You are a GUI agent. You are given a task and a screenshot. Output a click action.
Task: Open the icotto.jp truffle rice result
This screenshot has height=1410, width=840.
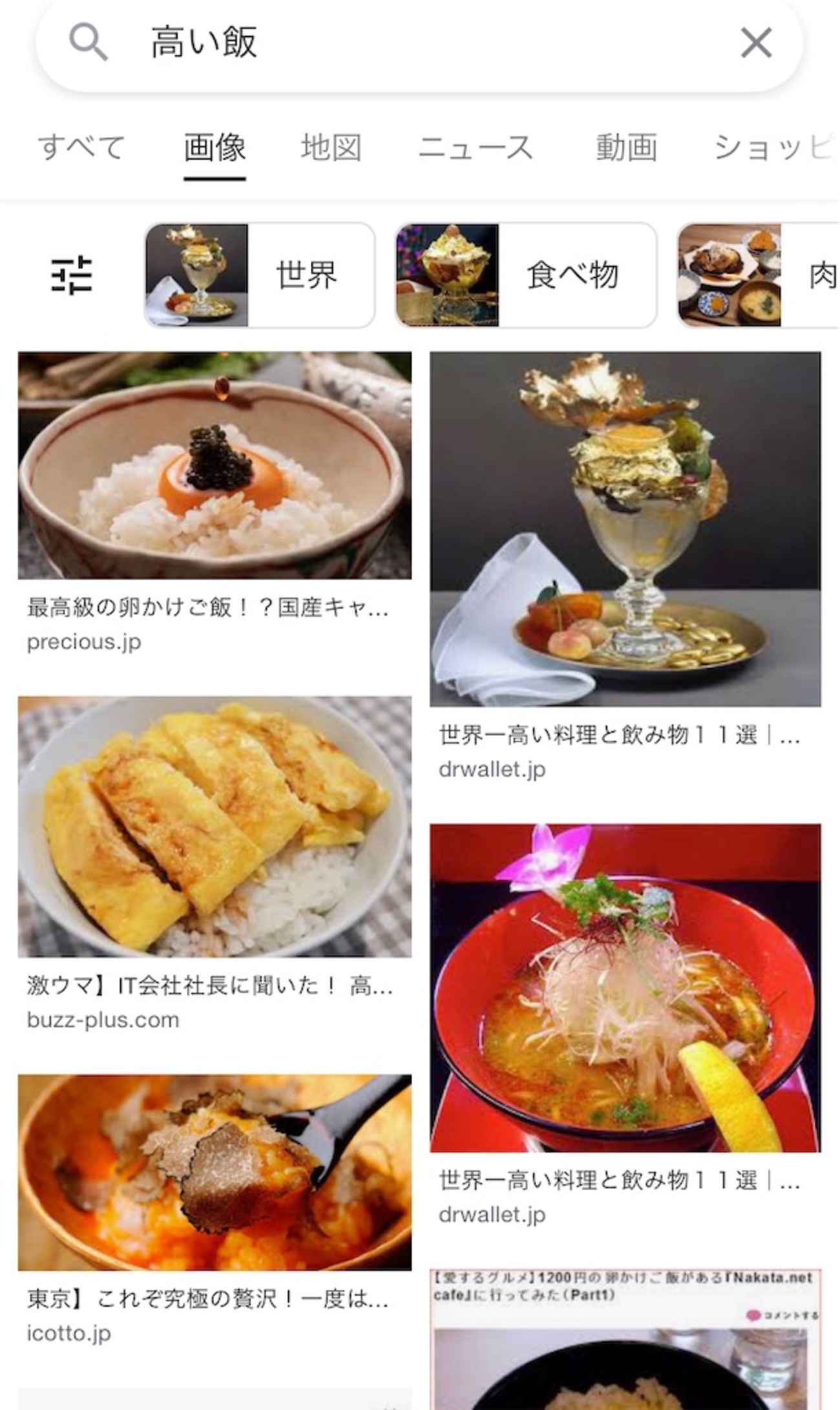215,1172
